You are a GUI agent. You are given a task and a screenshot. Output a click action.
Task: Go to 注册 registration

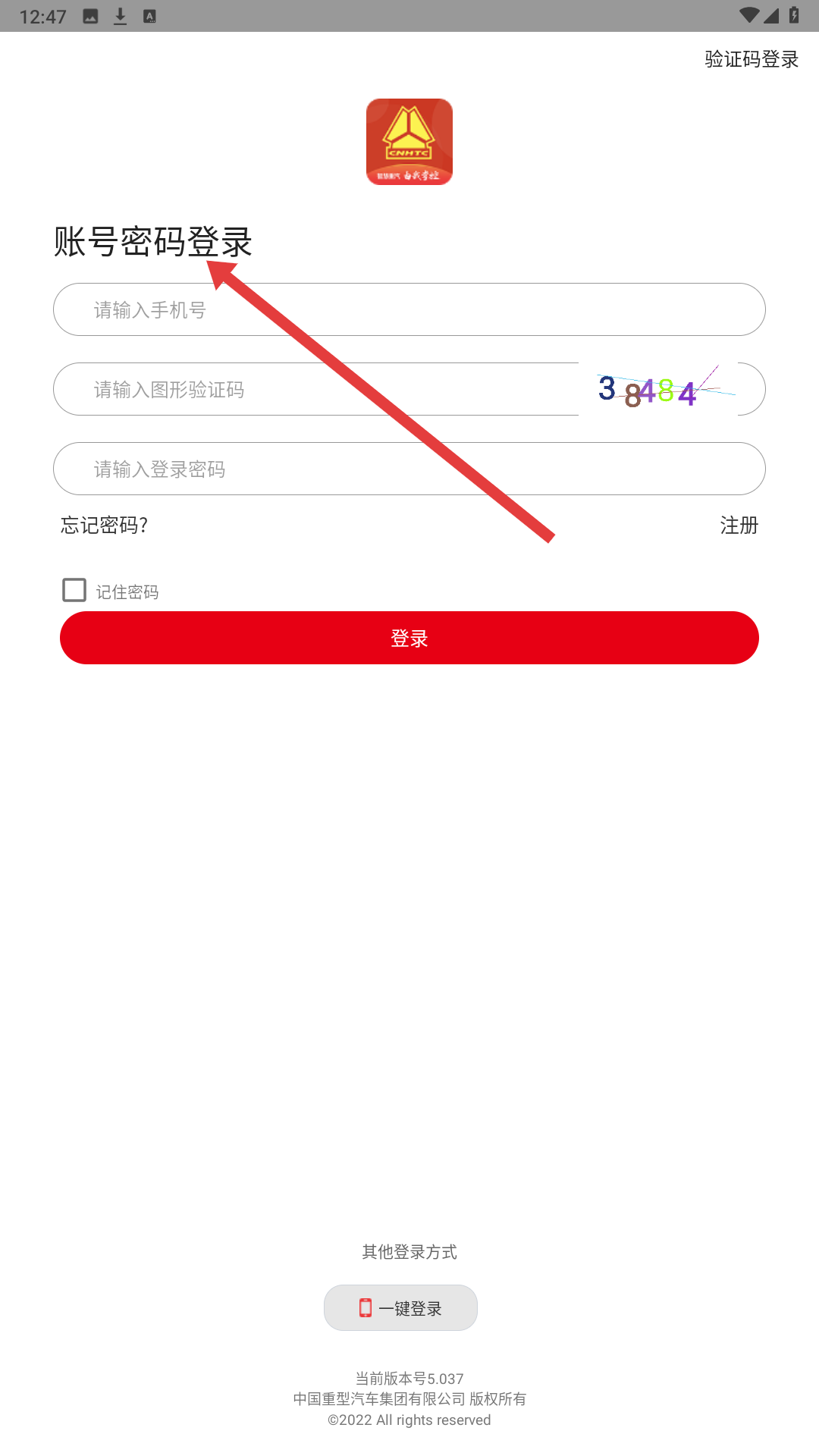pos(739,525)
